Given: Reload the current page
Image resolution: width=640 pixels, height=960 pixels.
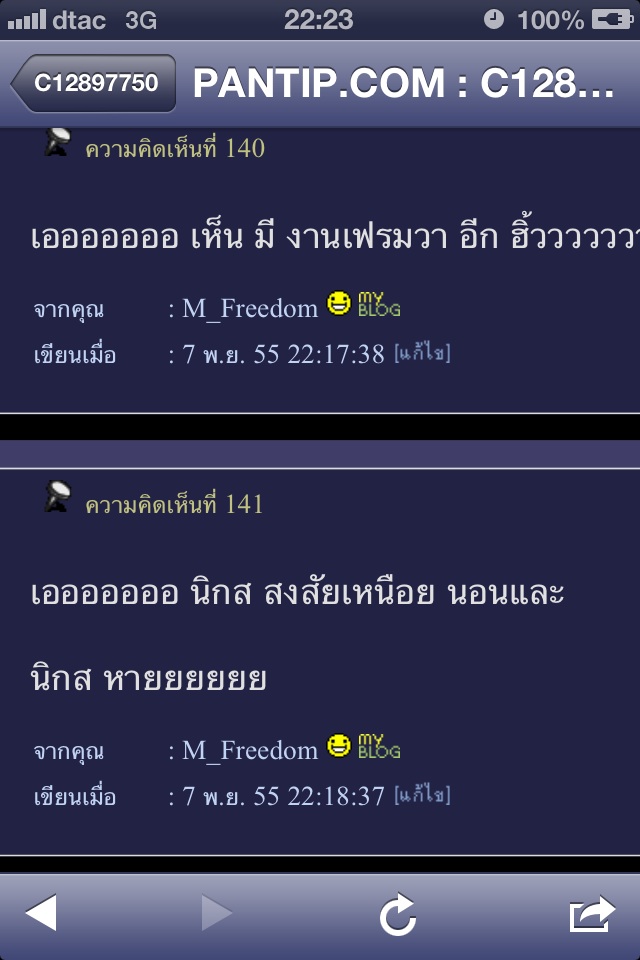Looking at the screenshot, I should (x=398, y=915).
